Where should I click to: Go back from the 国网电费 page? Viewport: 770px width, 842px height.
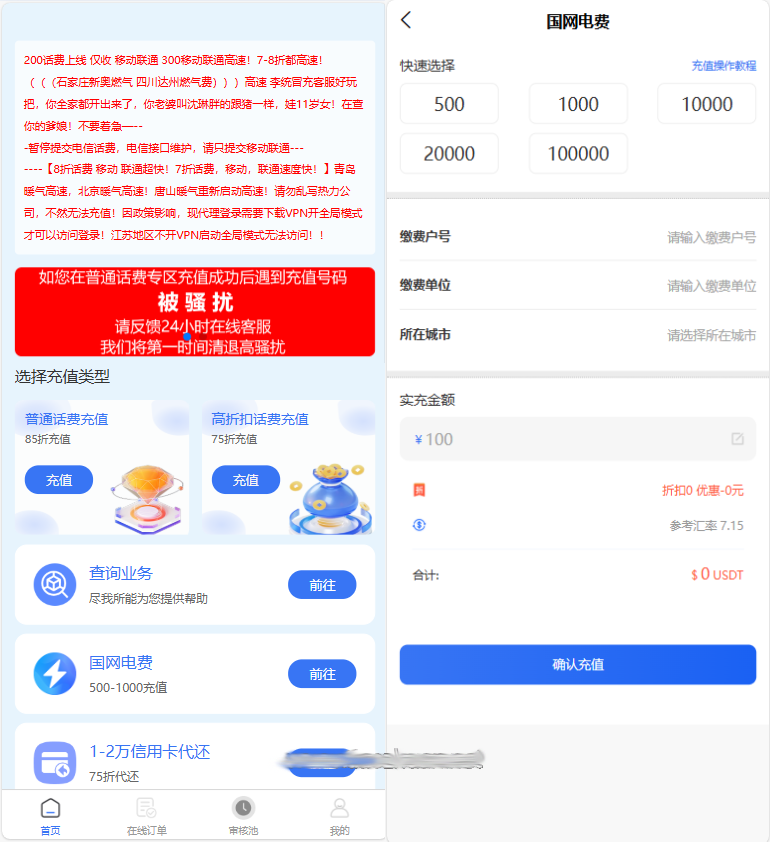406,20
